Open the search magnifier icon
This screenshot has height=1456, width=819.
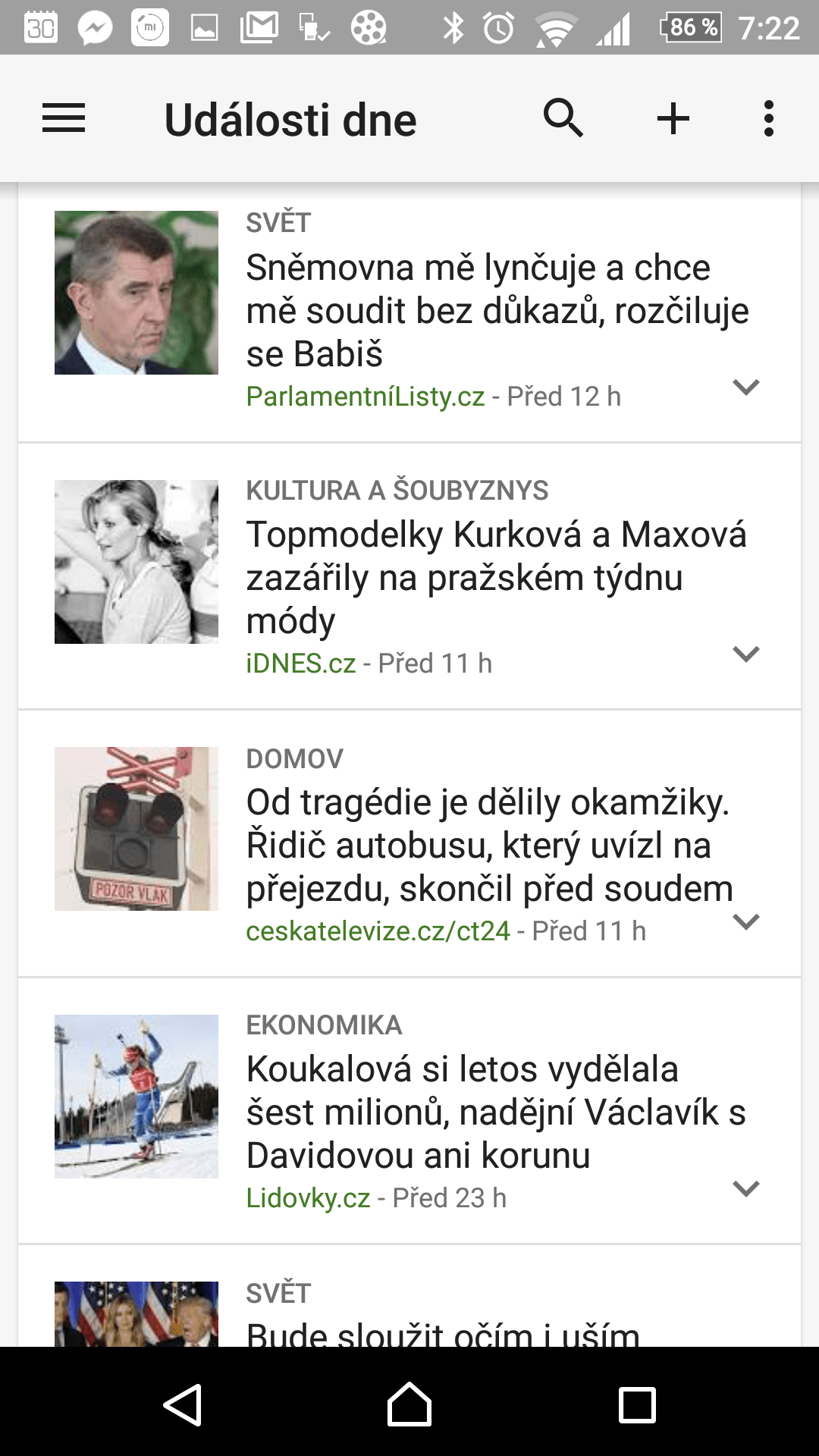[563, 118]
